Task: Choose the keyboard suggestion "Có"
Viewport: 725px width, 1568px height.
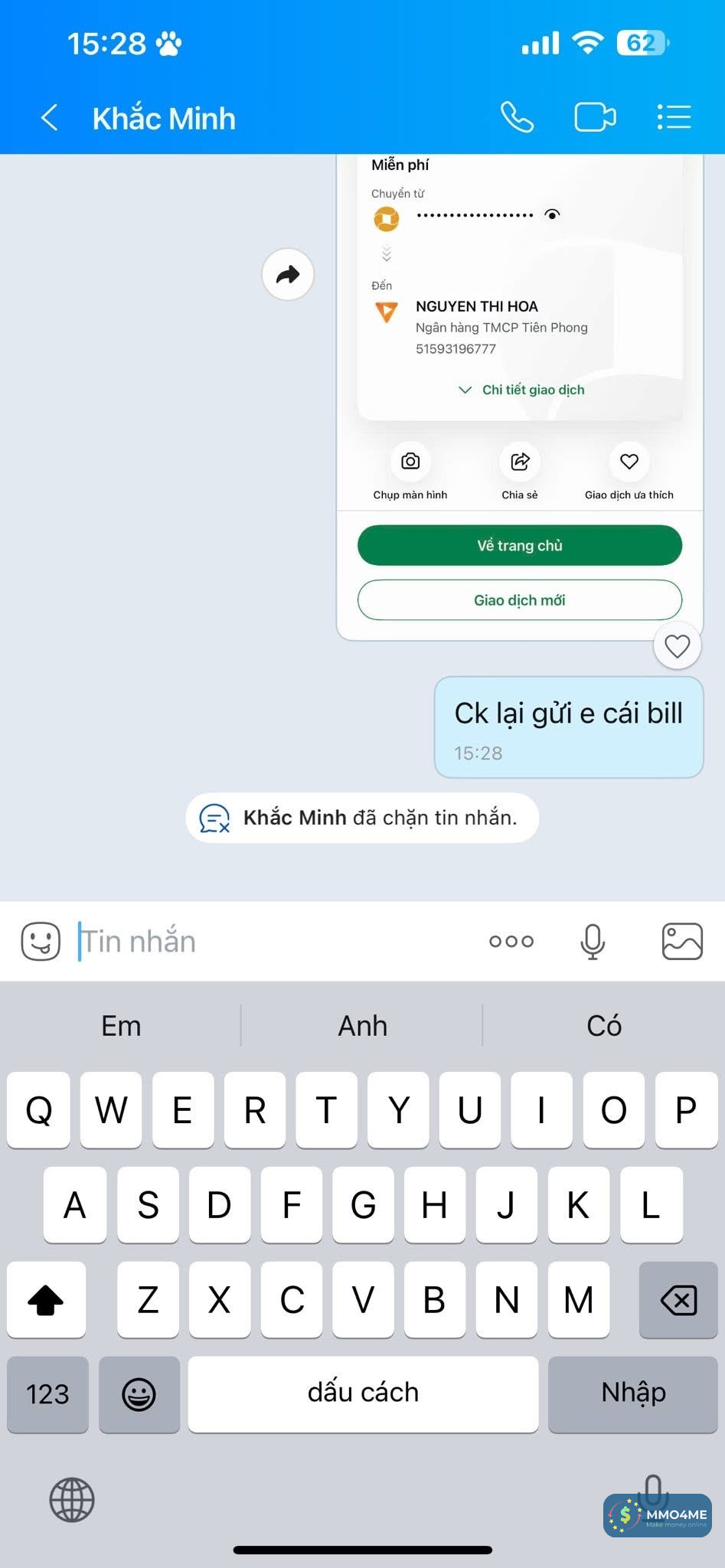Action: point(604,1026)
